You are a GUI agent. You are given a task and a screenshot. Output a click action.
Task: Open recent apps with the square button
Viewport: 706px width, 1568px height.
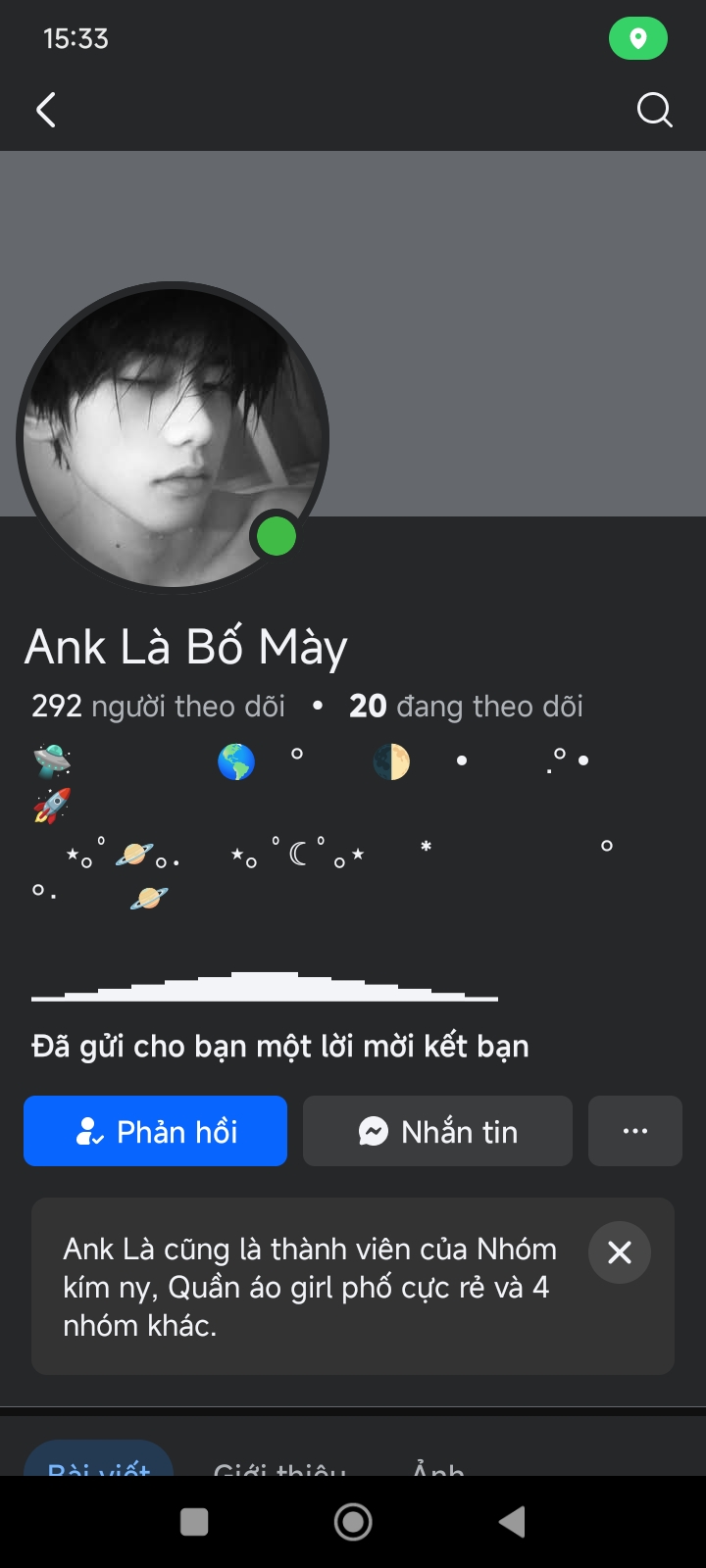point(194,1522)
